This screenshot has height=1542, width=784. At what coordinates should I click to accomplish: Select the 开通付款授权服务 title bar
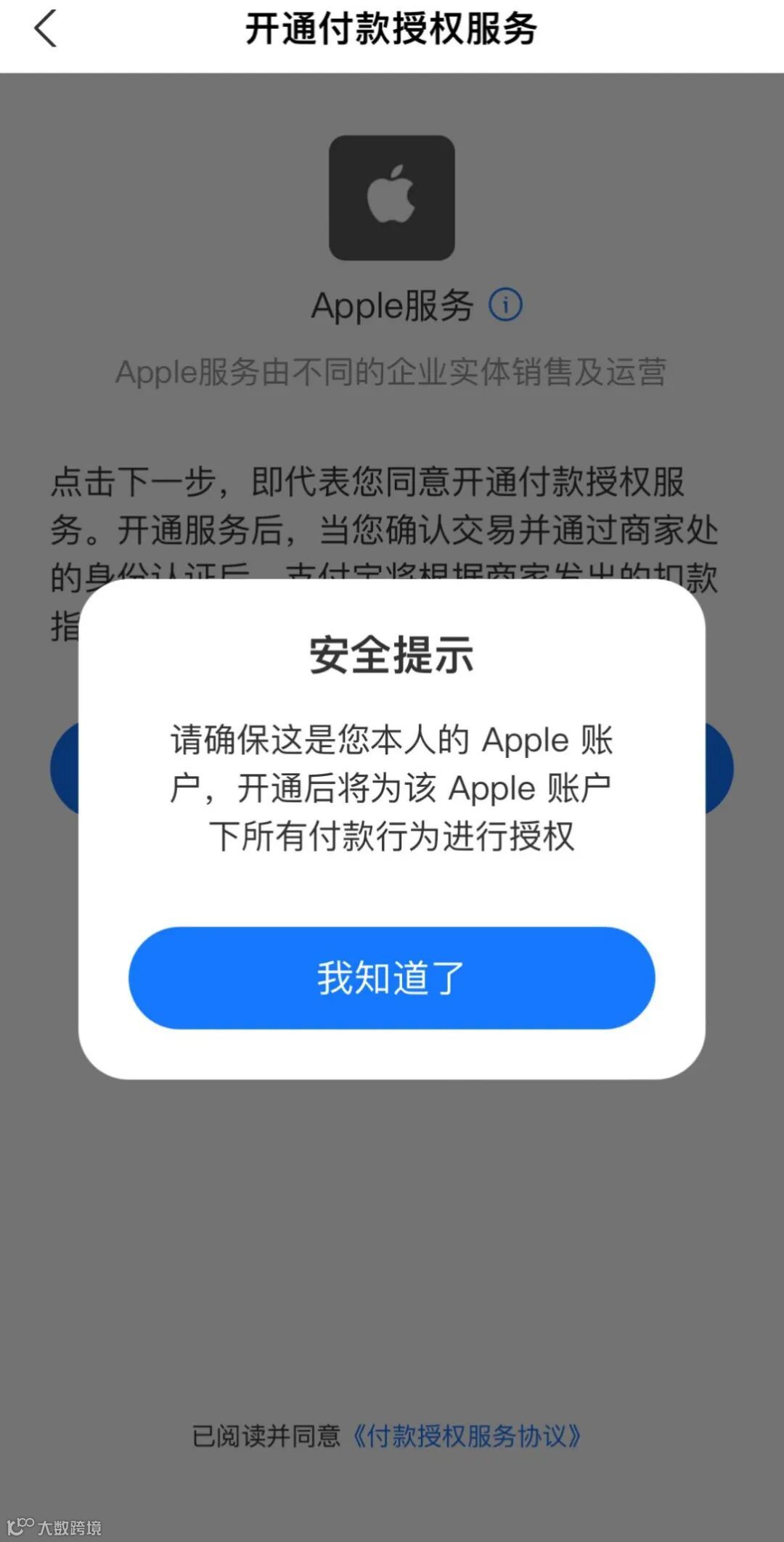(x=392, y=30)
